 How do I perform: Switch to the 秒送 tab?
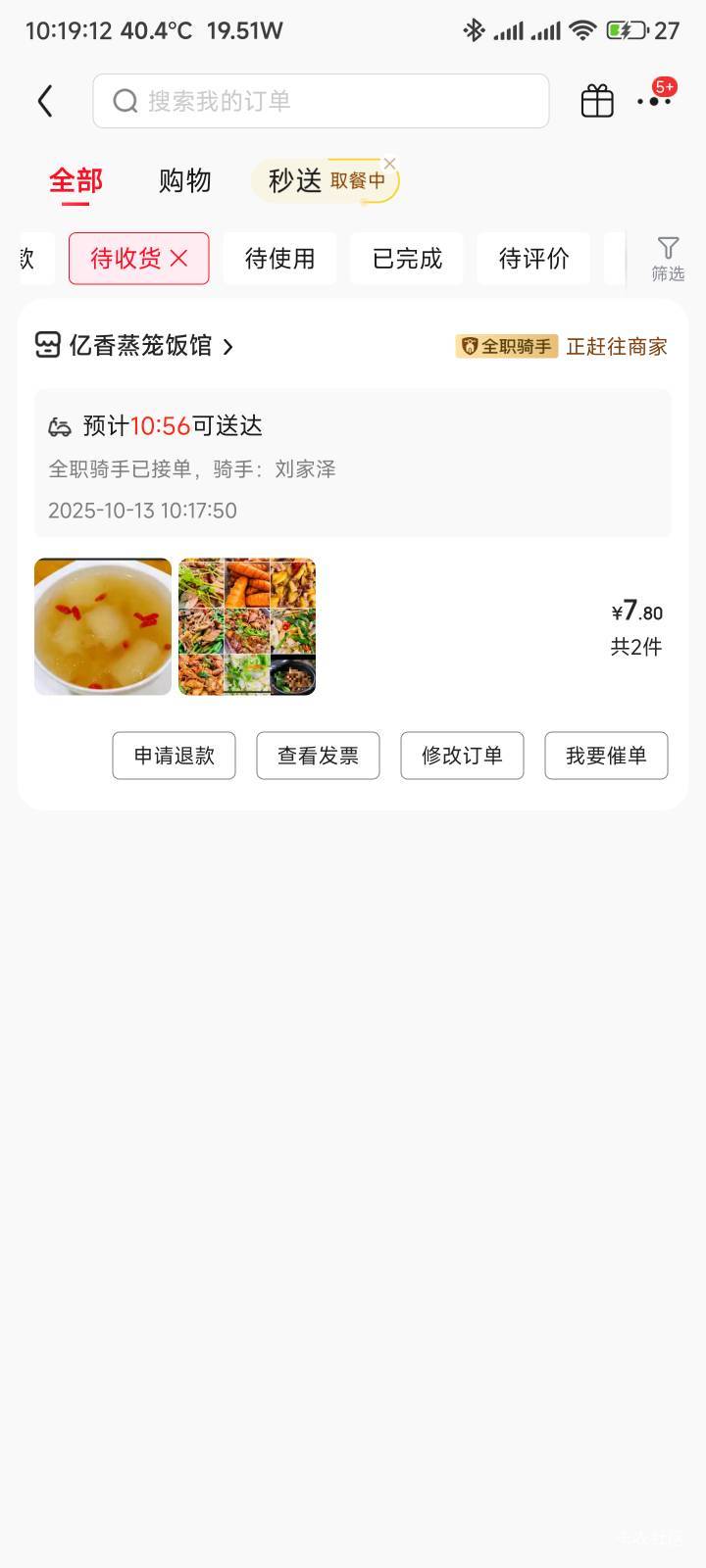tap(294, 180)
